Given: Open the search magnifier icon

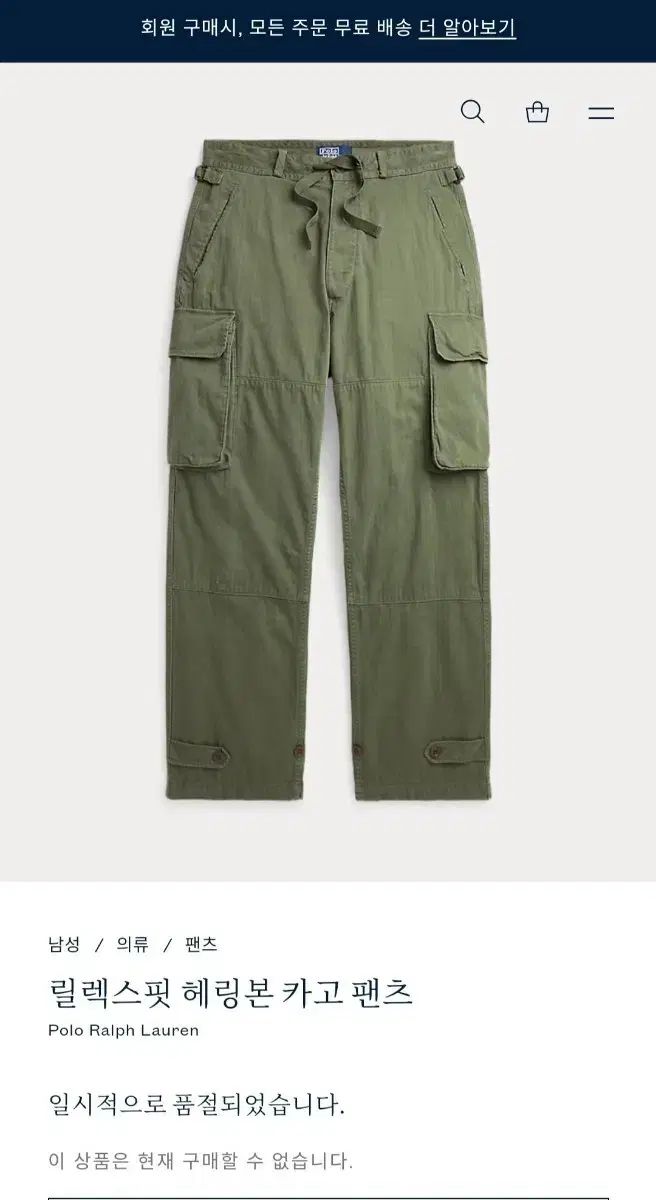Looking at the screenshot, I should (x=473, y=112).
